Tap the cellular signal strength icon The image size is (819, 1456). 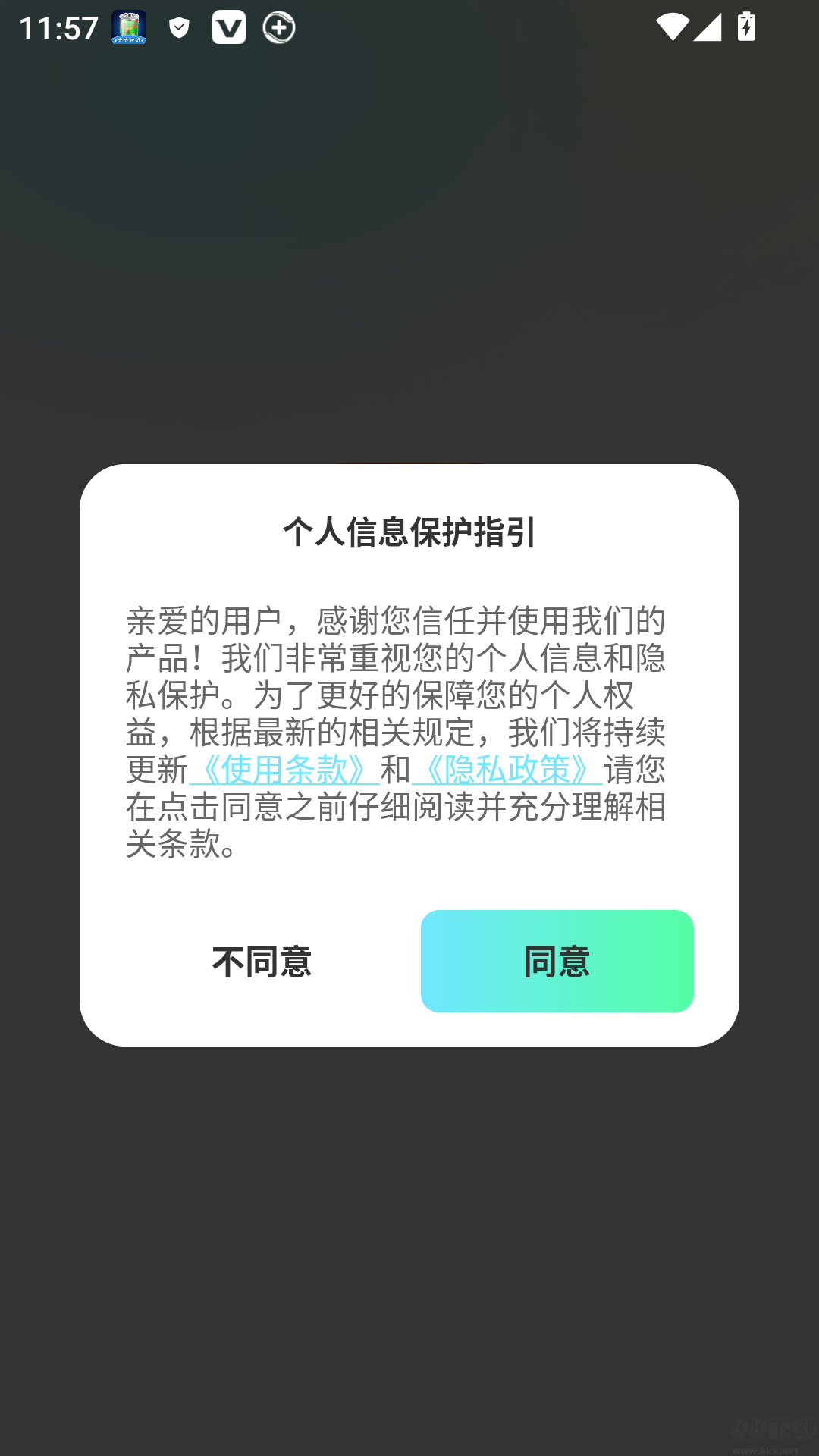click(708, 27)
